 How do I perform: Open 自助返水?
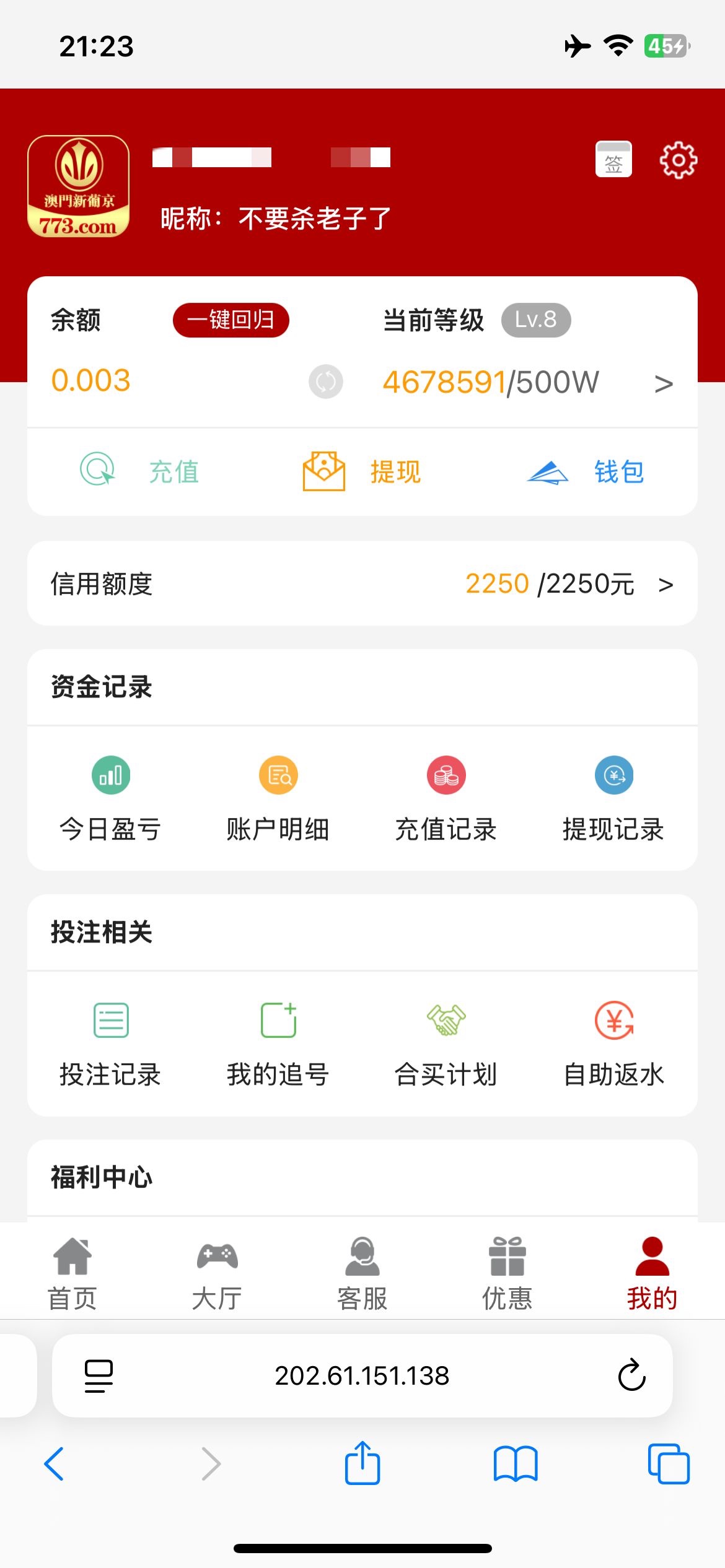pos(613,1044)
